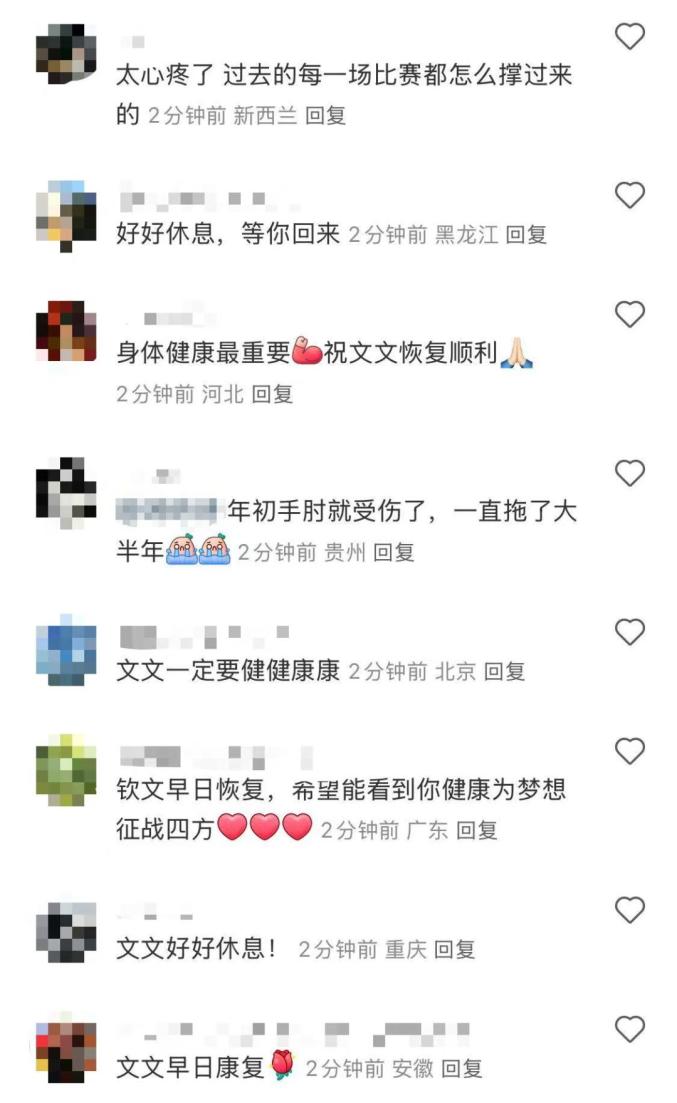This screenshot has height=1103, width=677.
Task: Like the 广东 comment 钦文早日恢复
Action: 629,750
